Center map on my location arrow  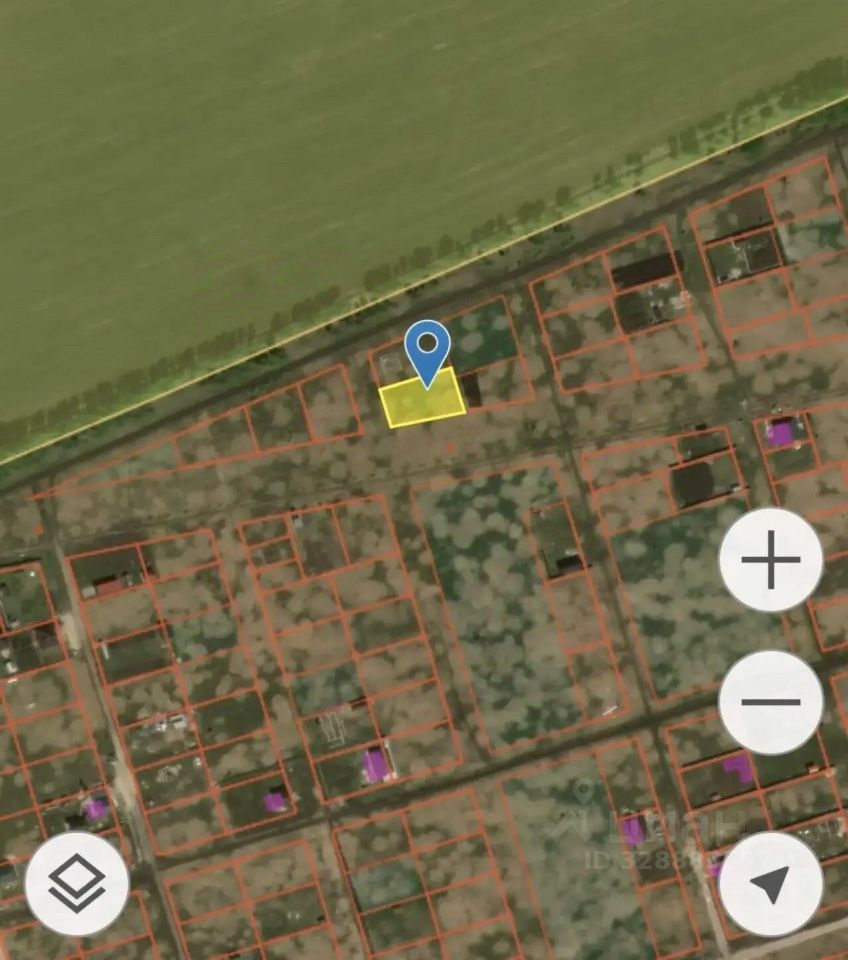[x=770, y=884]
